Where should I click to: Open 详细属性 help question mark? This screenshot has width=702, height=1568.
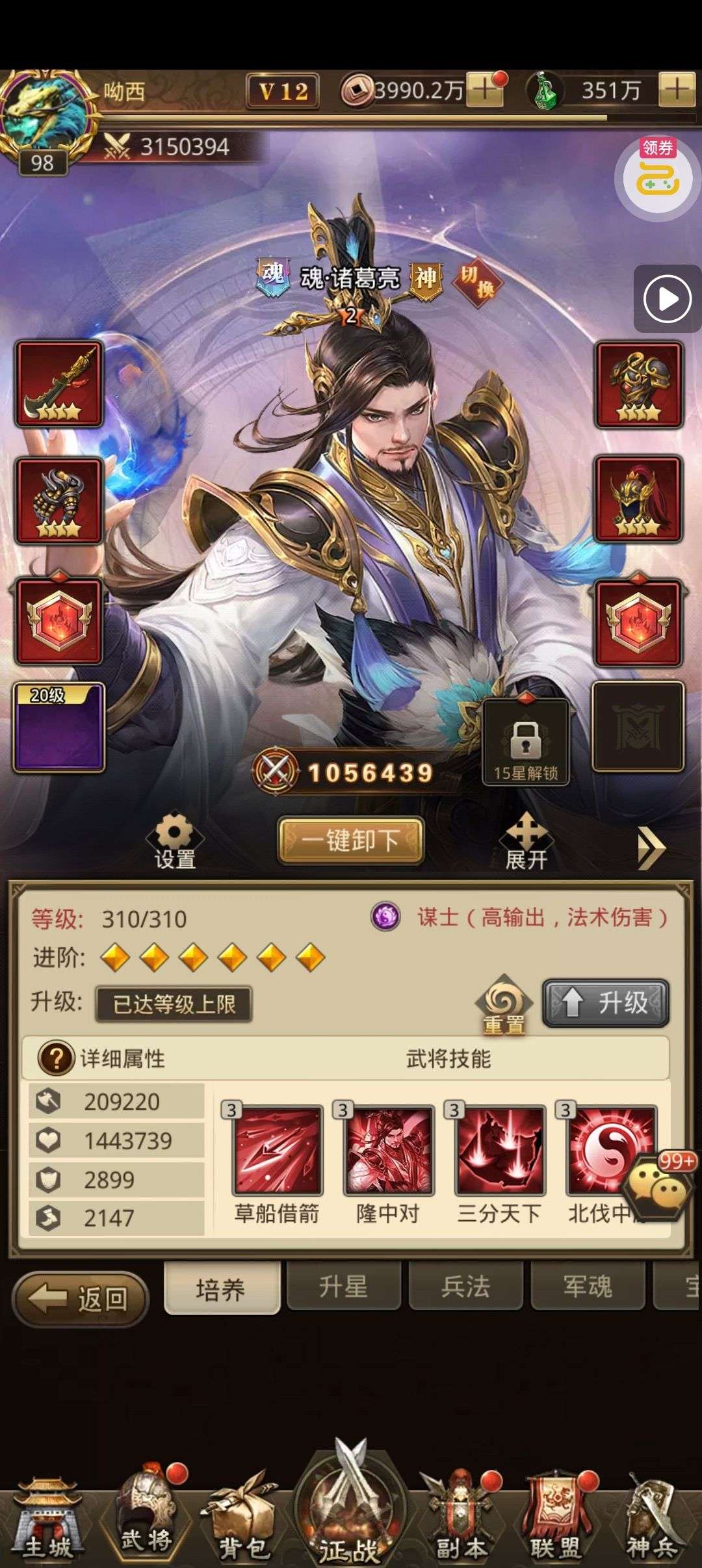56,1059
